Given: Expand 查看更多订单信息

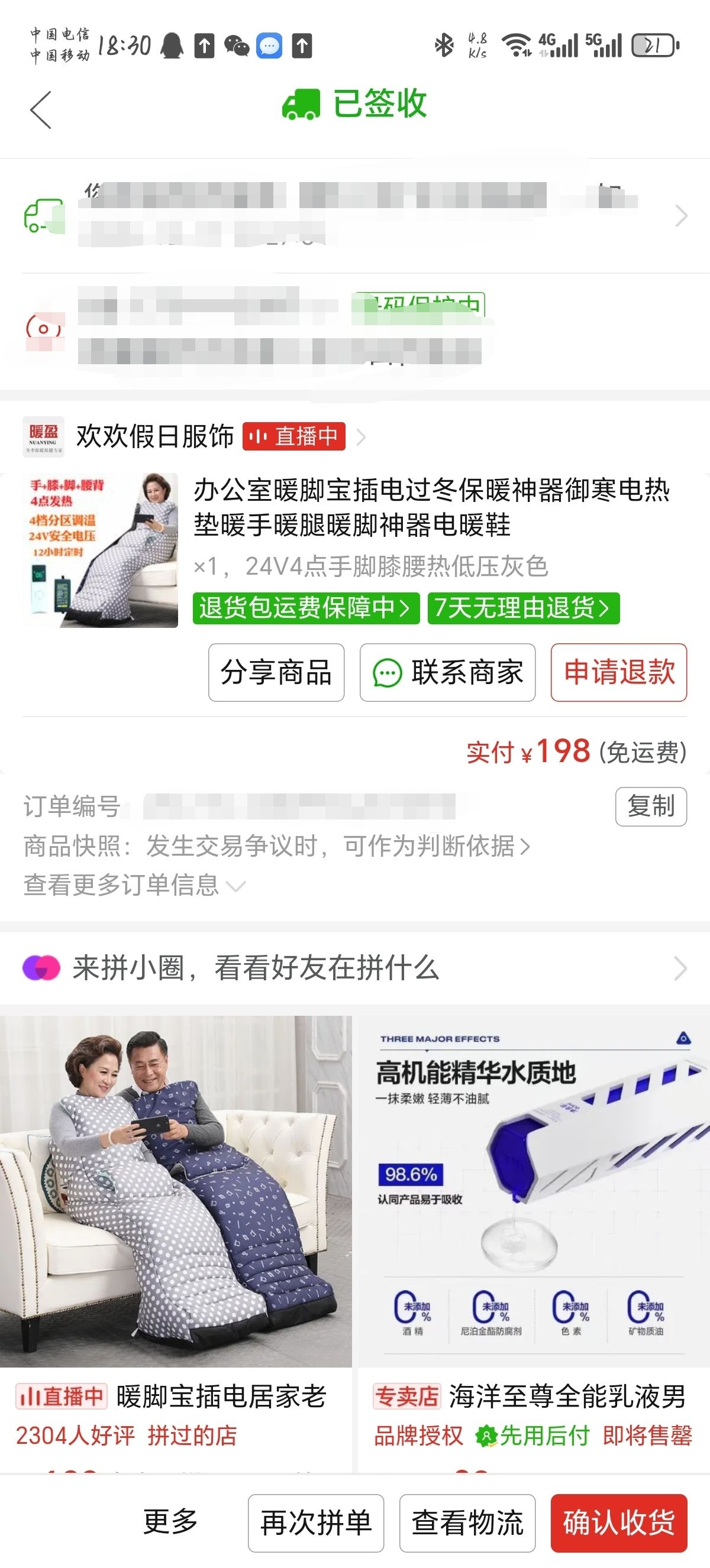Looking at the screenshot, I should coord(134,885).
